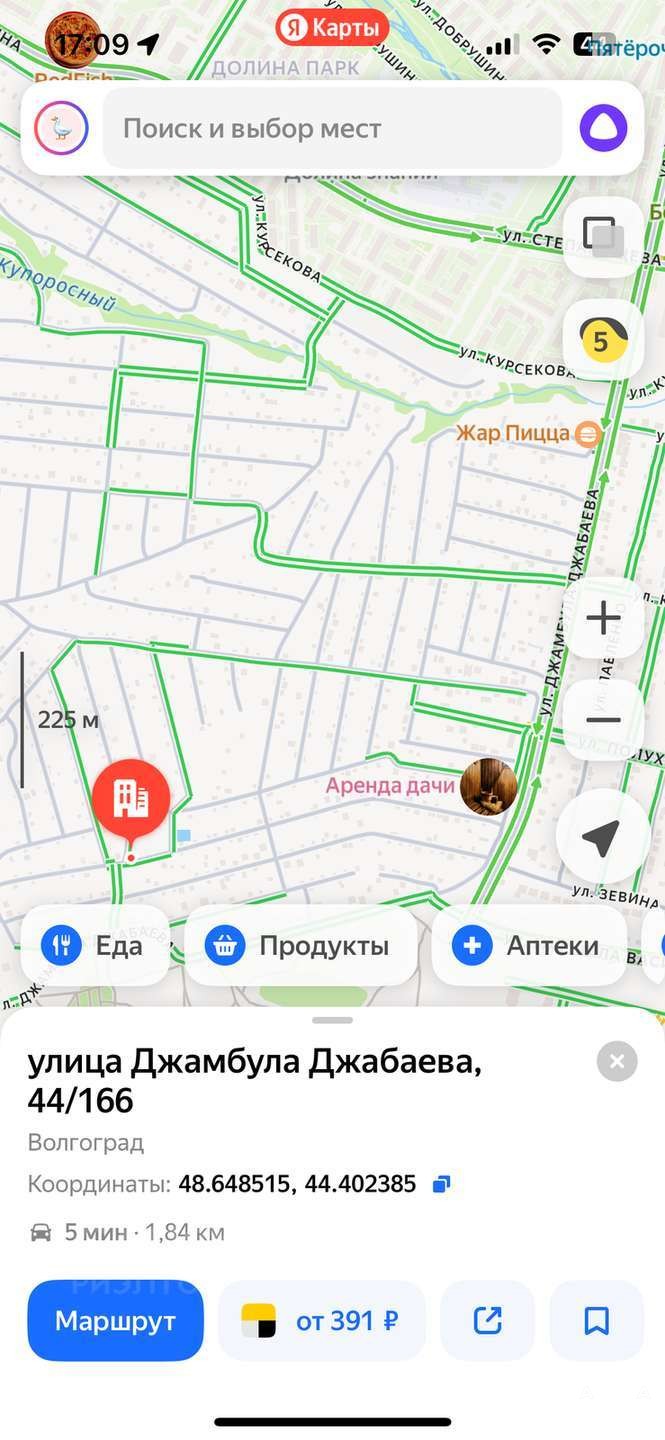Copy the coordinates
665x1440 pixels.
[x=441, y=1185]
